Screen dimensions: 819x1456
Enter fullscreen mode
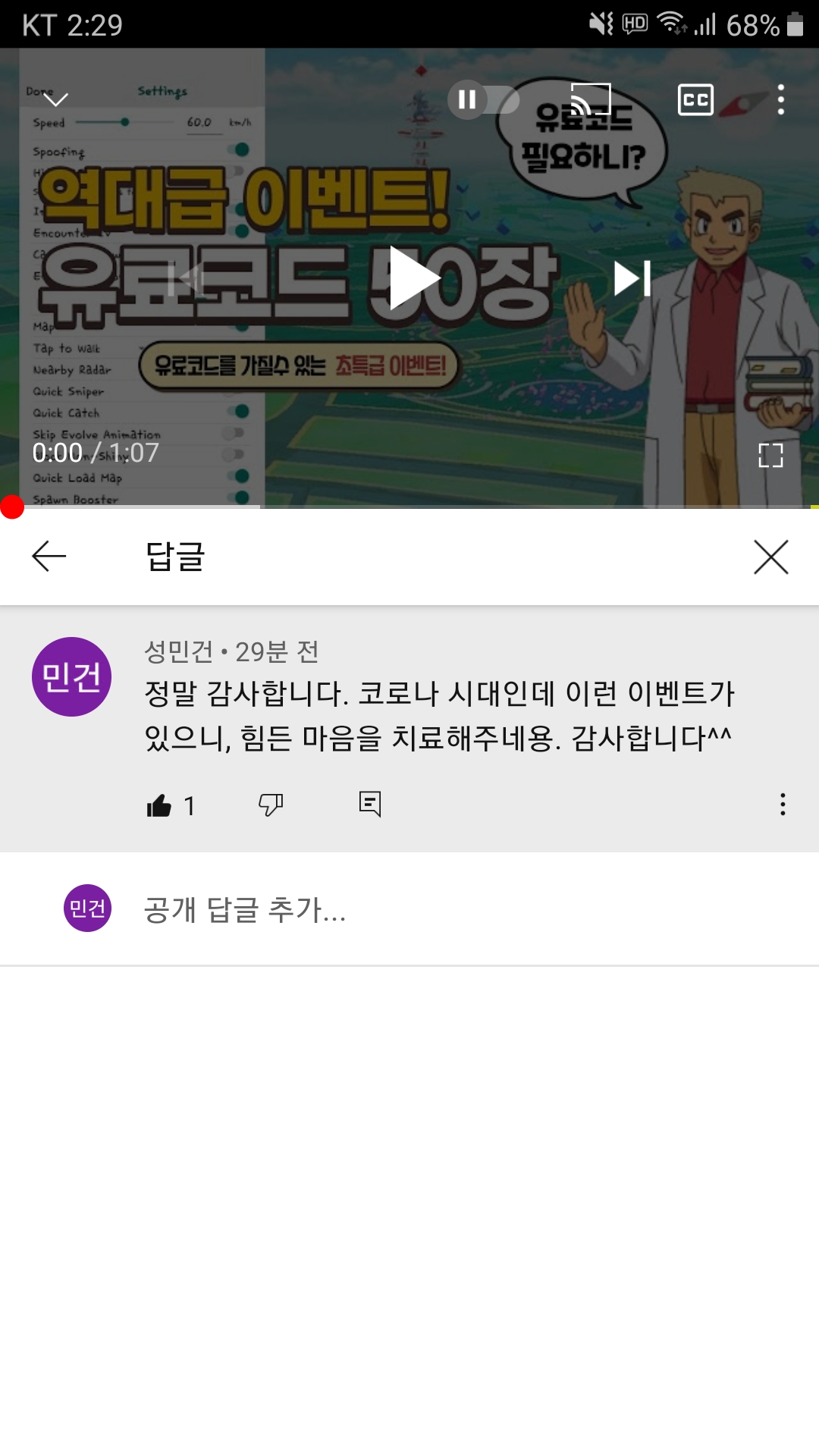point(770,455)
